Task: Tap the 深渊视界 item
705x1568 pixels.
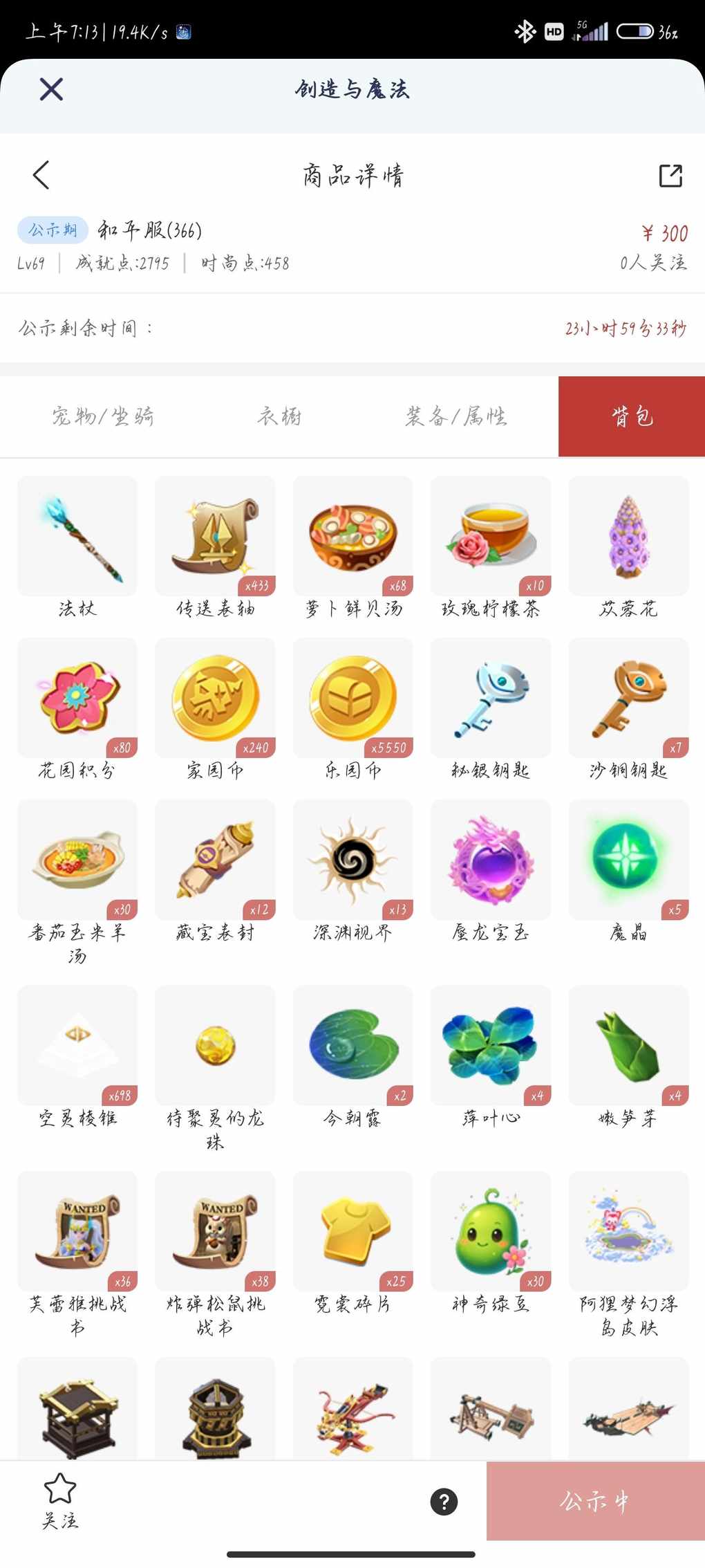Action: coord(353,860)
